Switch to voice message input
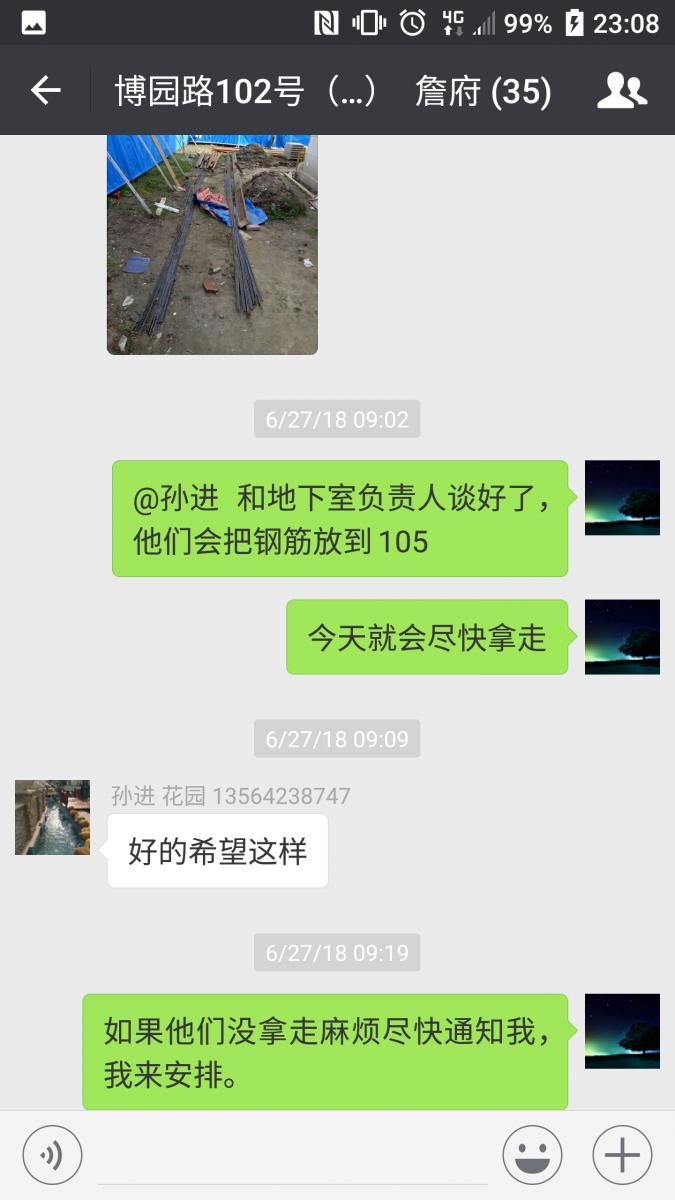675x1200 pixels. click(52, 1155)
